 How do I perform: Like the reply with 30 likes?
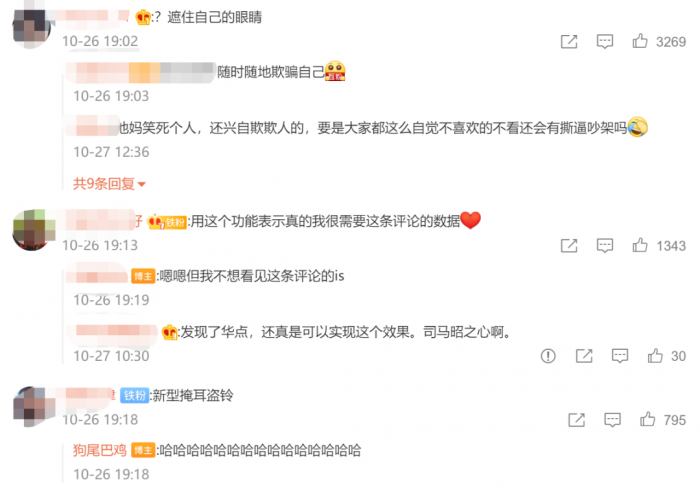656,355
